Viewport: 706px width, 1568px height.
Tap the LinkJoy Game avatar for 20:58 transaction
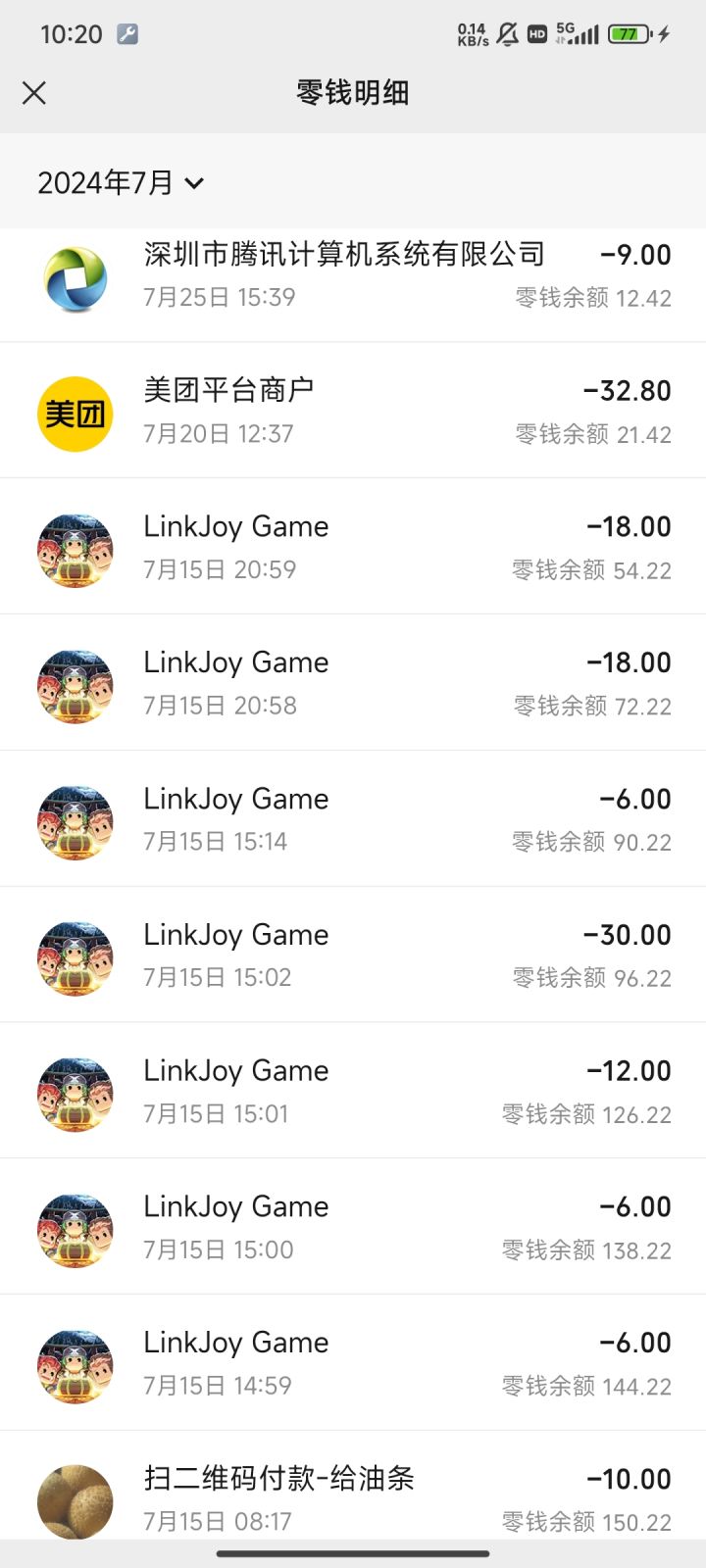tap(75, 686)
